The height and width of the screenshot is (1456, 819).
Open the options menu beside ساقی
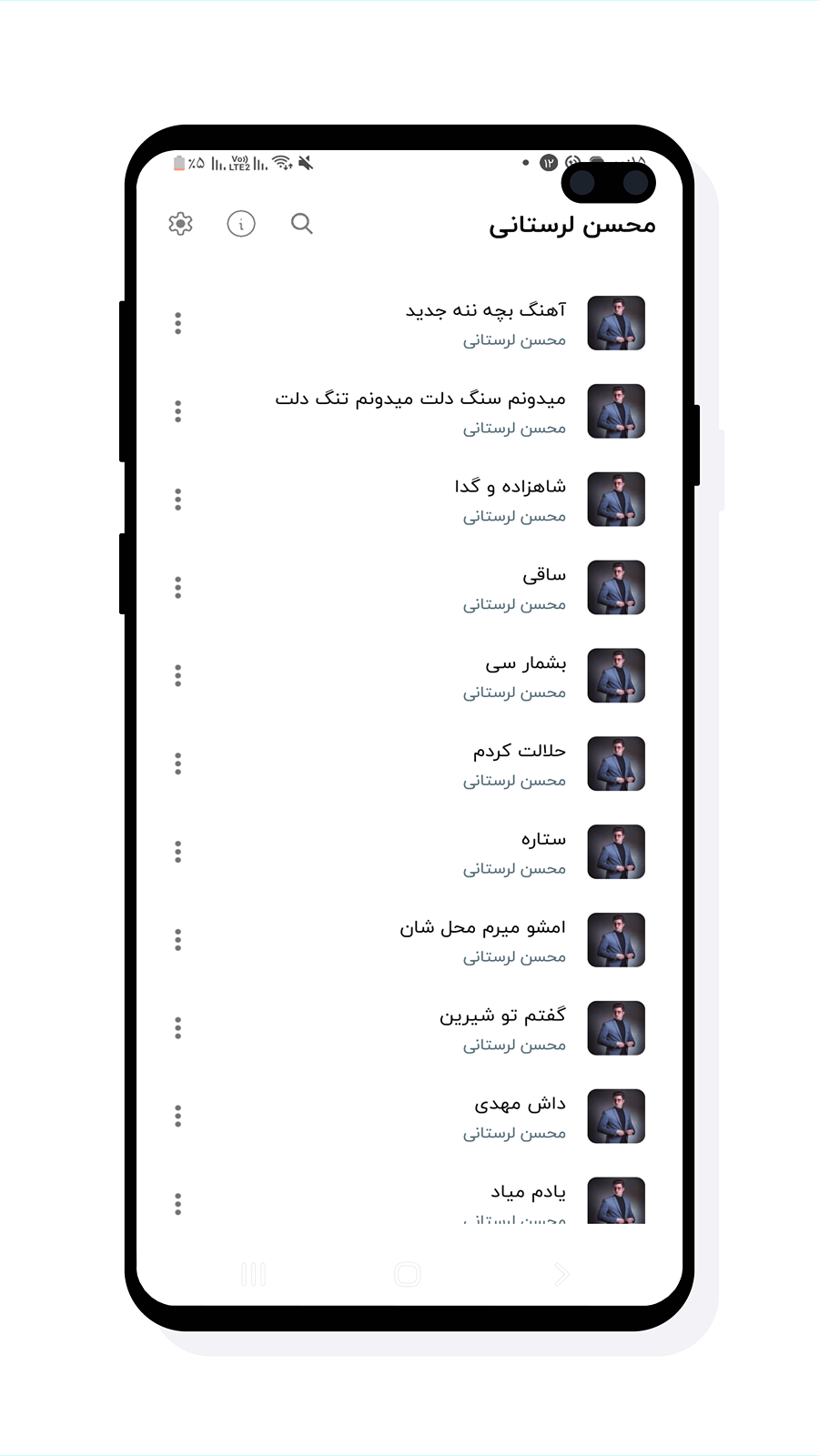point(177,588)
